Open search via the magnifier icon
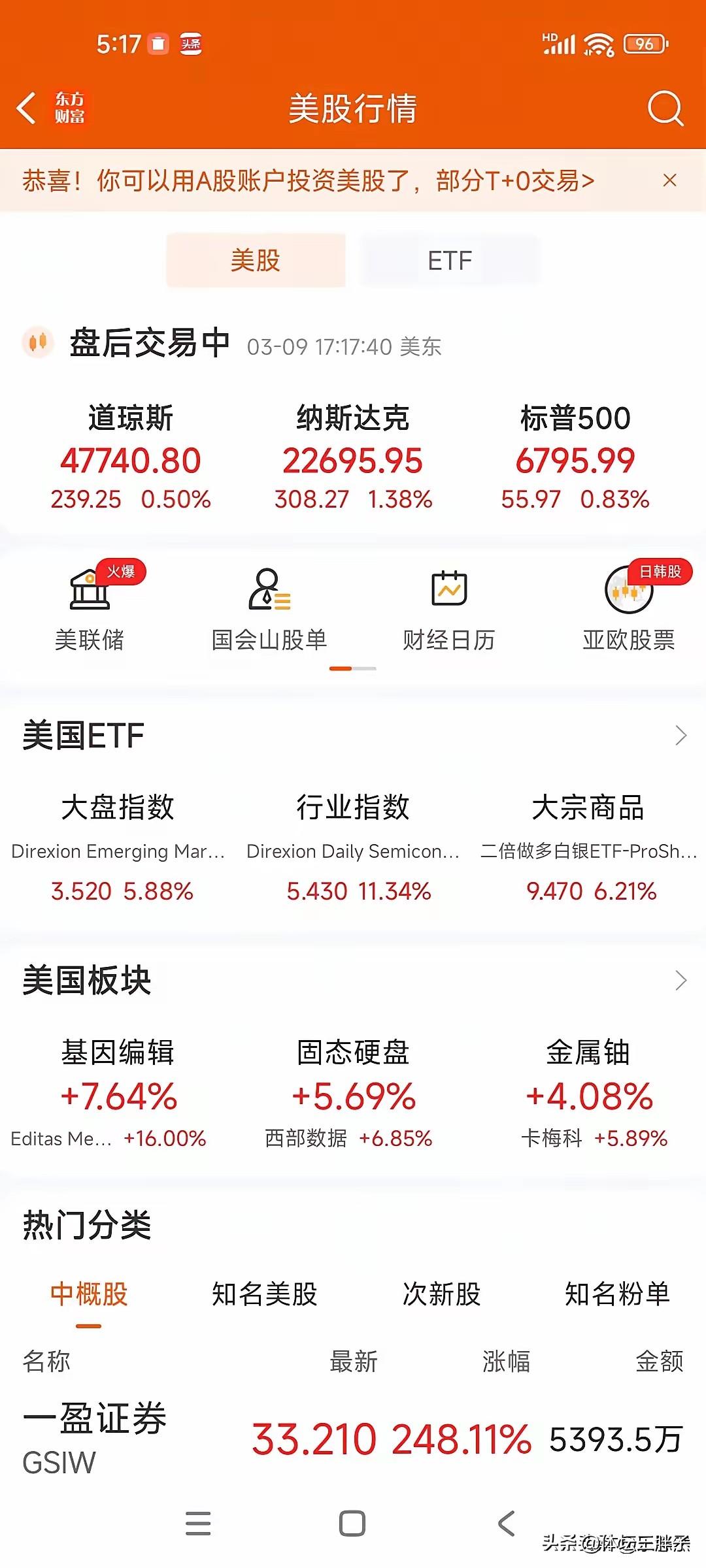This screenshot has height=1568, width=706. [x=665, y=110]
